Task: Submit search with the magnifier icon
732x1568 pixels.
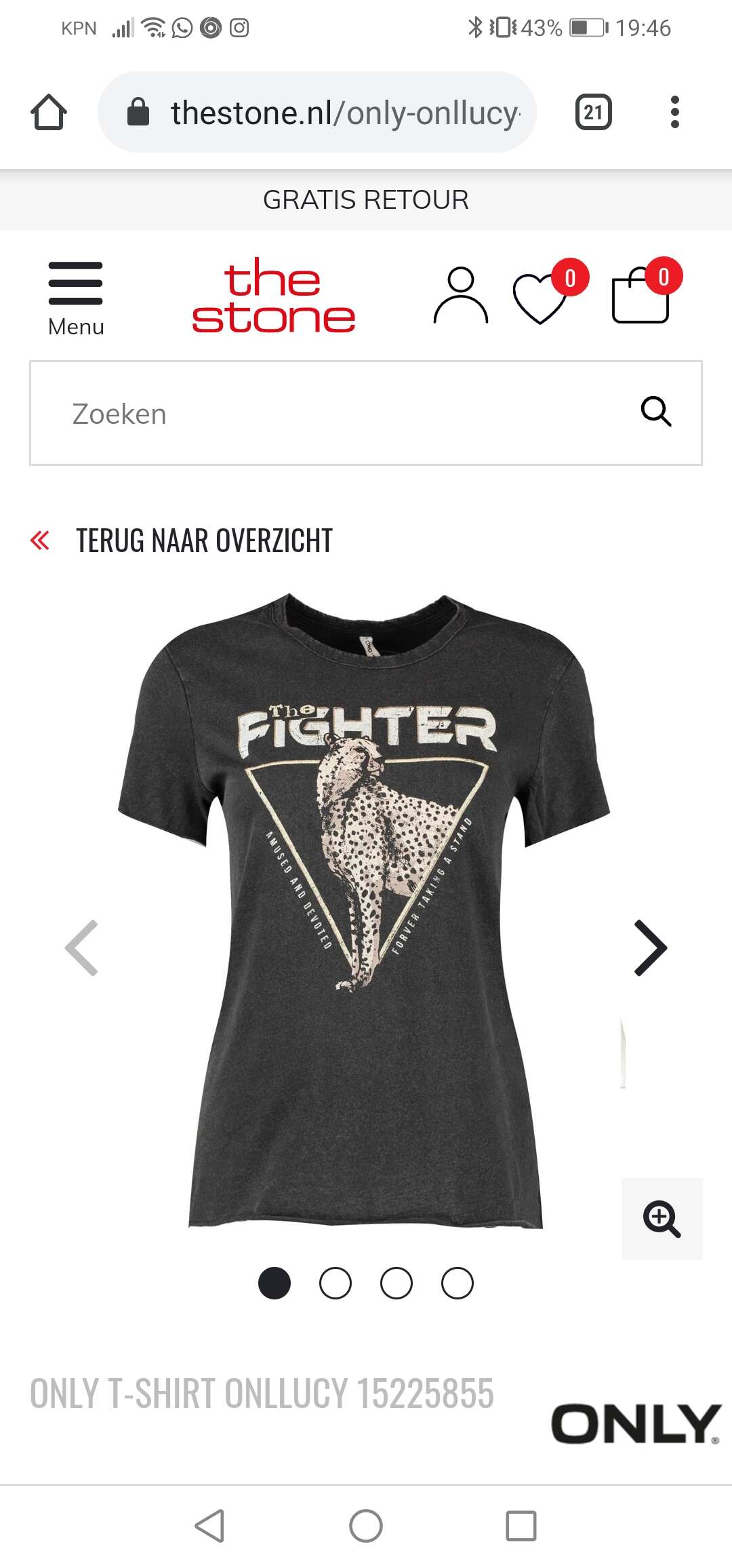Action: [656, 412]
